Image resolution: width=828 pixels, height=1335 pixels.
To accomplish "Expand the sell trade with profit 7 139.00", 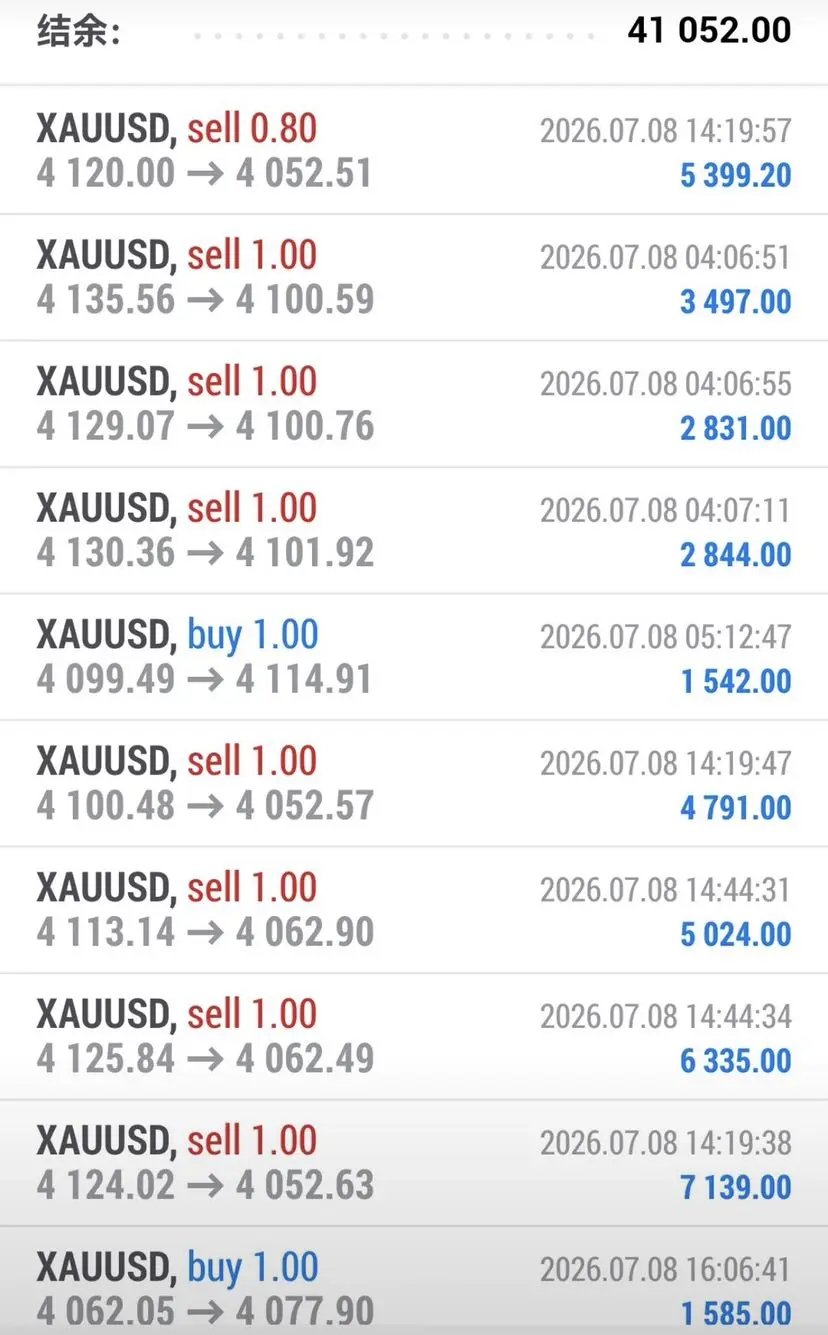I will point(414,1163).
